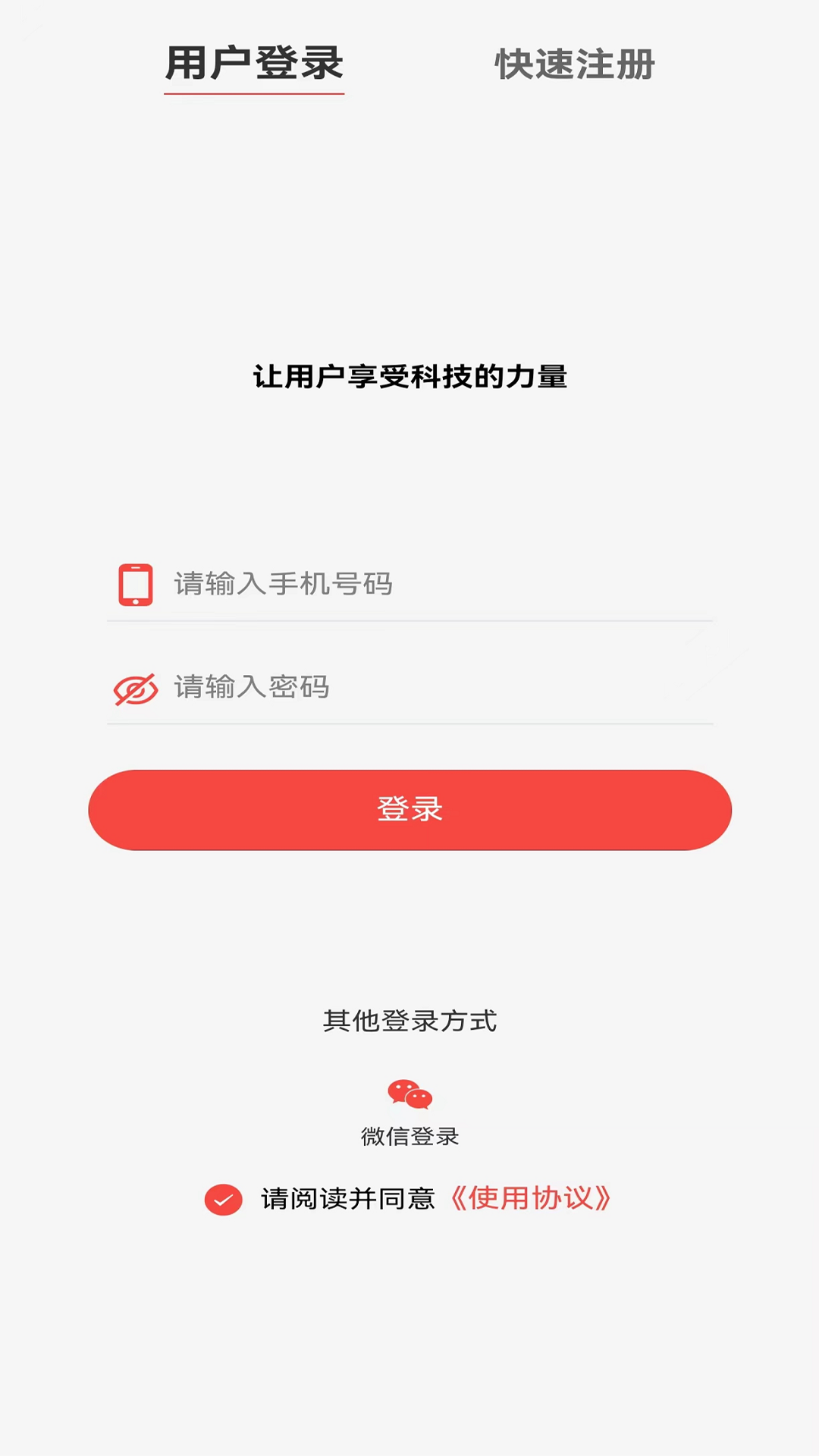Toggle password visibility with the eye icon
The image size is (819, 1456).
[x=135, y=689]
